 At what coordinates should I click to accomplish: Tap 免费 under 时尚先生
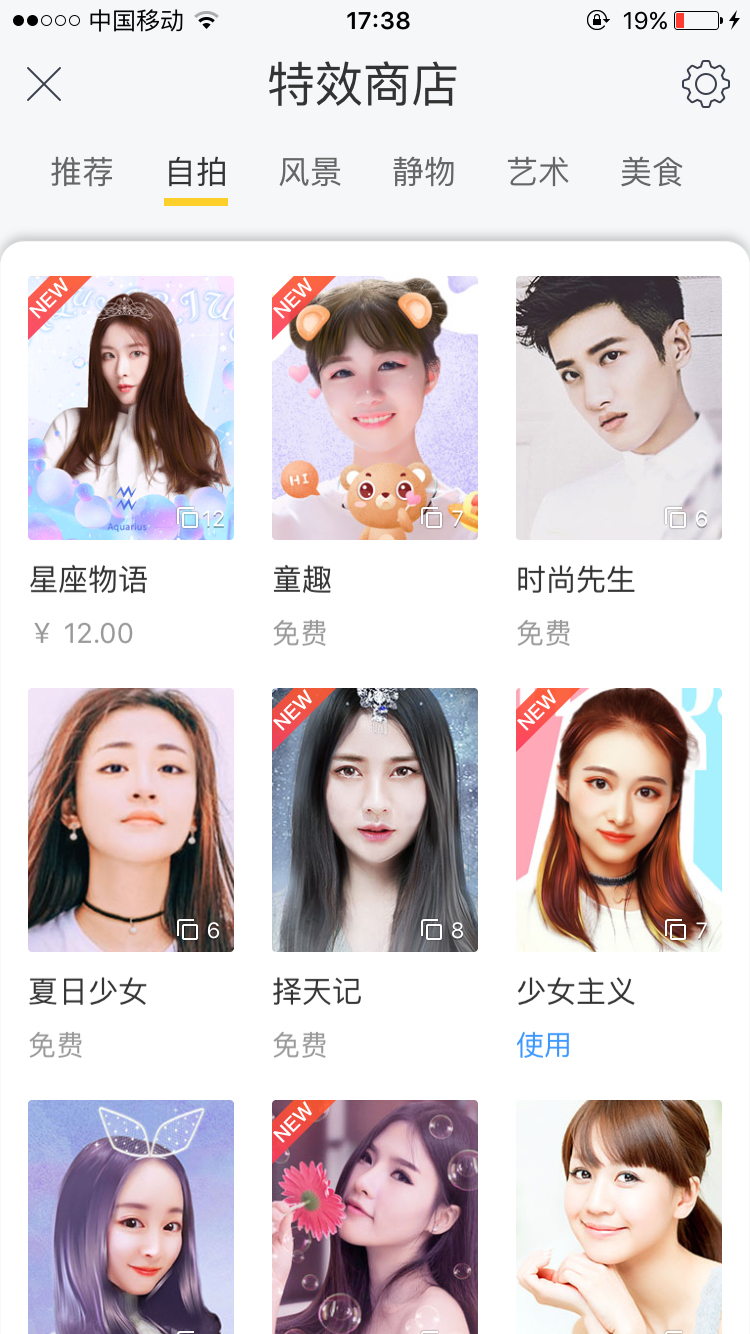click(544, 633)
